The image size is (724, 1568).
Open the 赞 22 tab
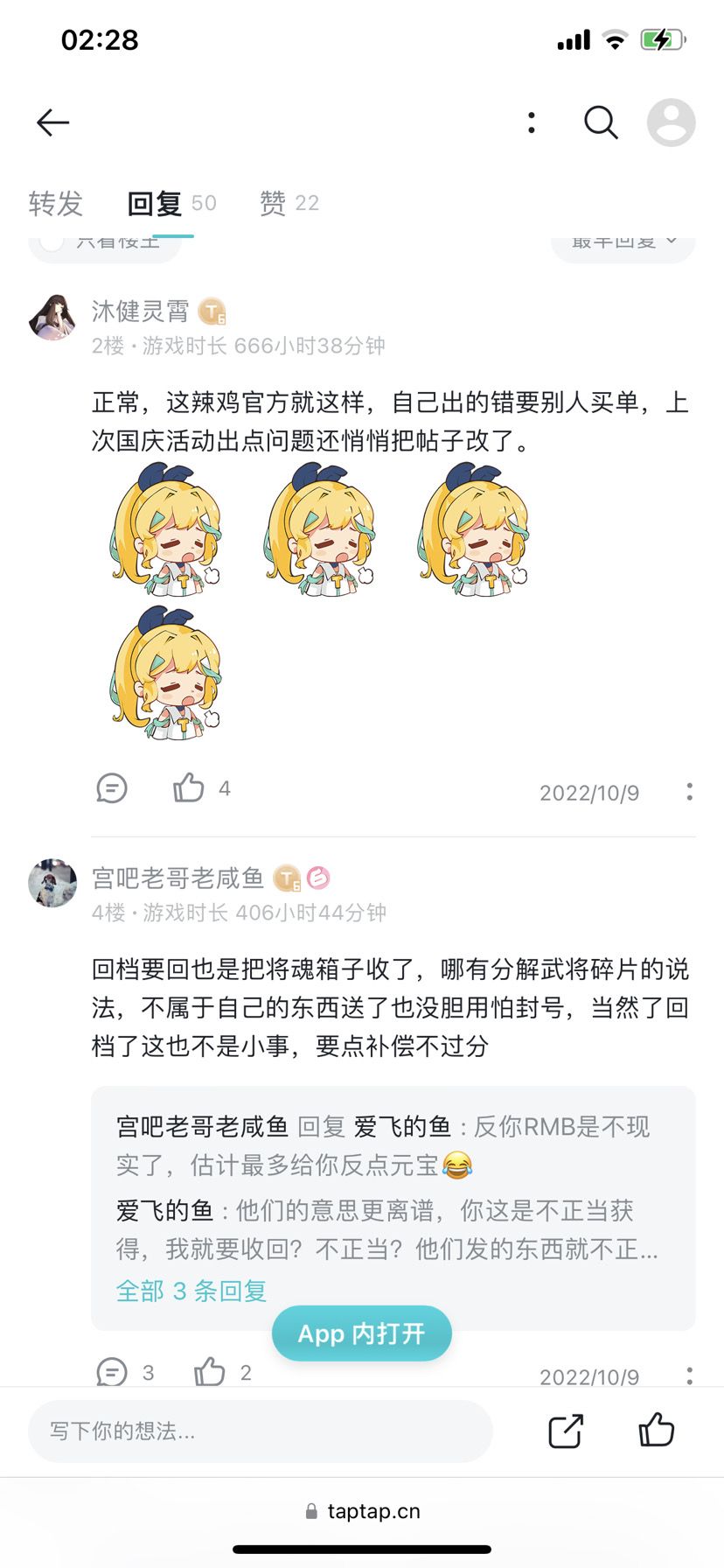[289, 203]
